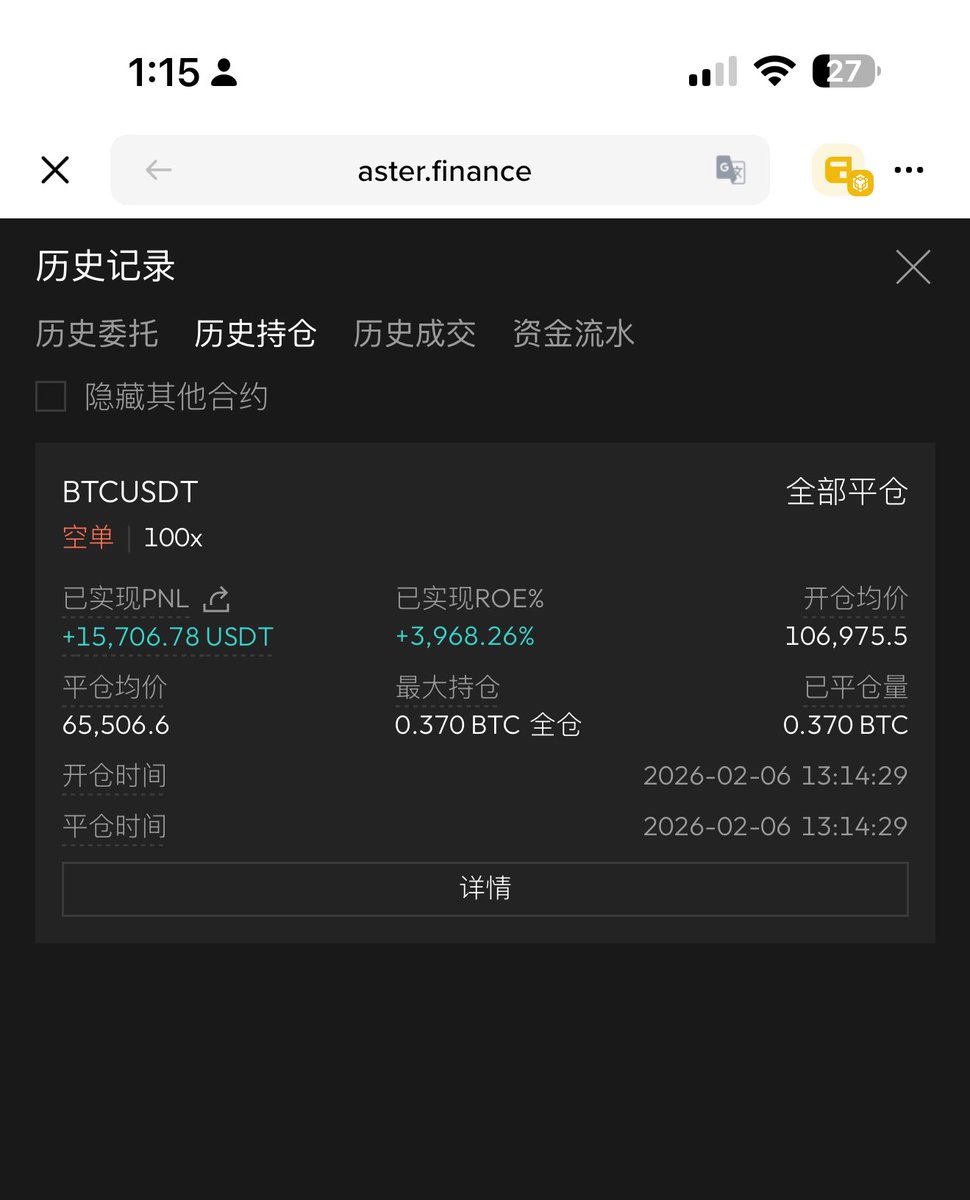This screenshot has width=970, height=1200.
Task: Tap the aster.finance address bar
Action: click(444, 171)
